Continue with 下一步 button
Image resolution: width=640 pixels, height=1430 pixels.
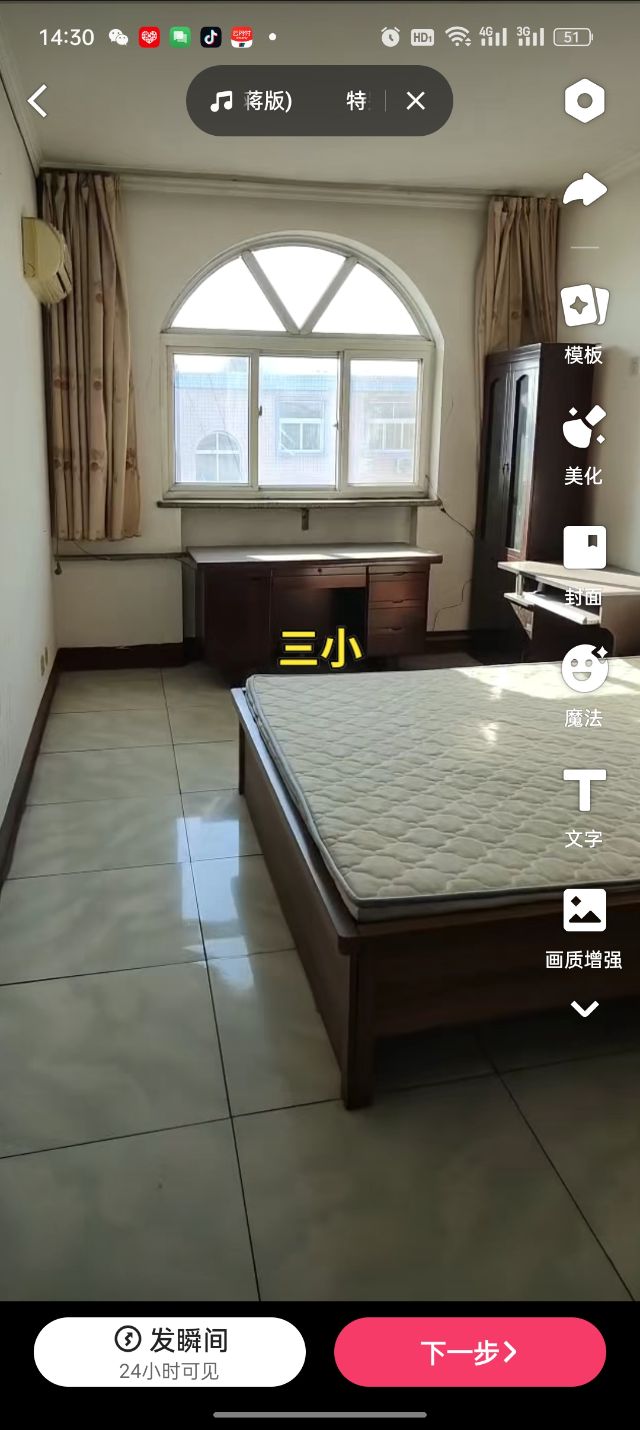pyautogui.click(x=470, y=1352)
